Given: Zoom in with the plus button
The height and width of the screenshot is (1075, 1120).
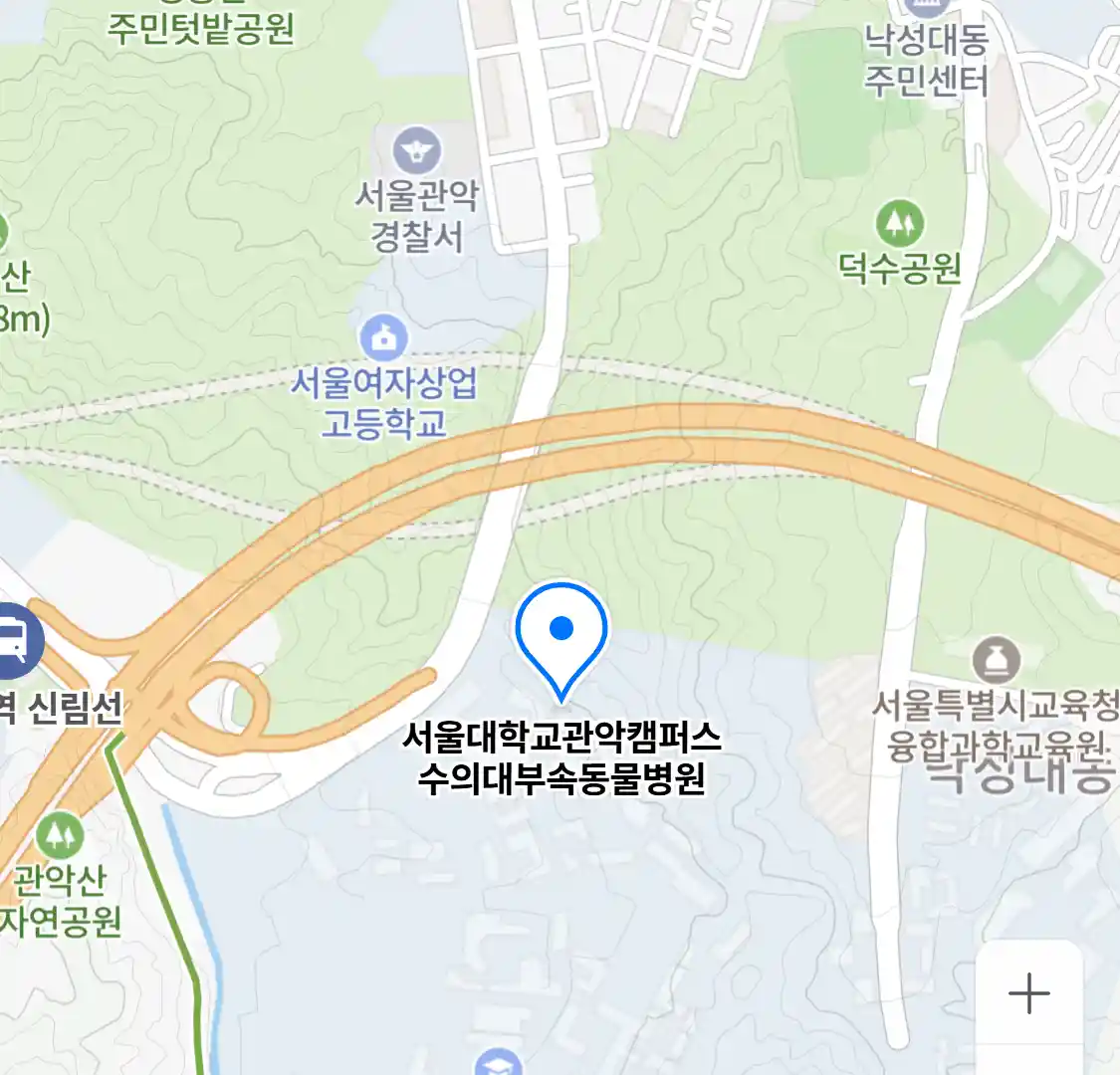Looking at the screenshot, I should click(1028, 993).
